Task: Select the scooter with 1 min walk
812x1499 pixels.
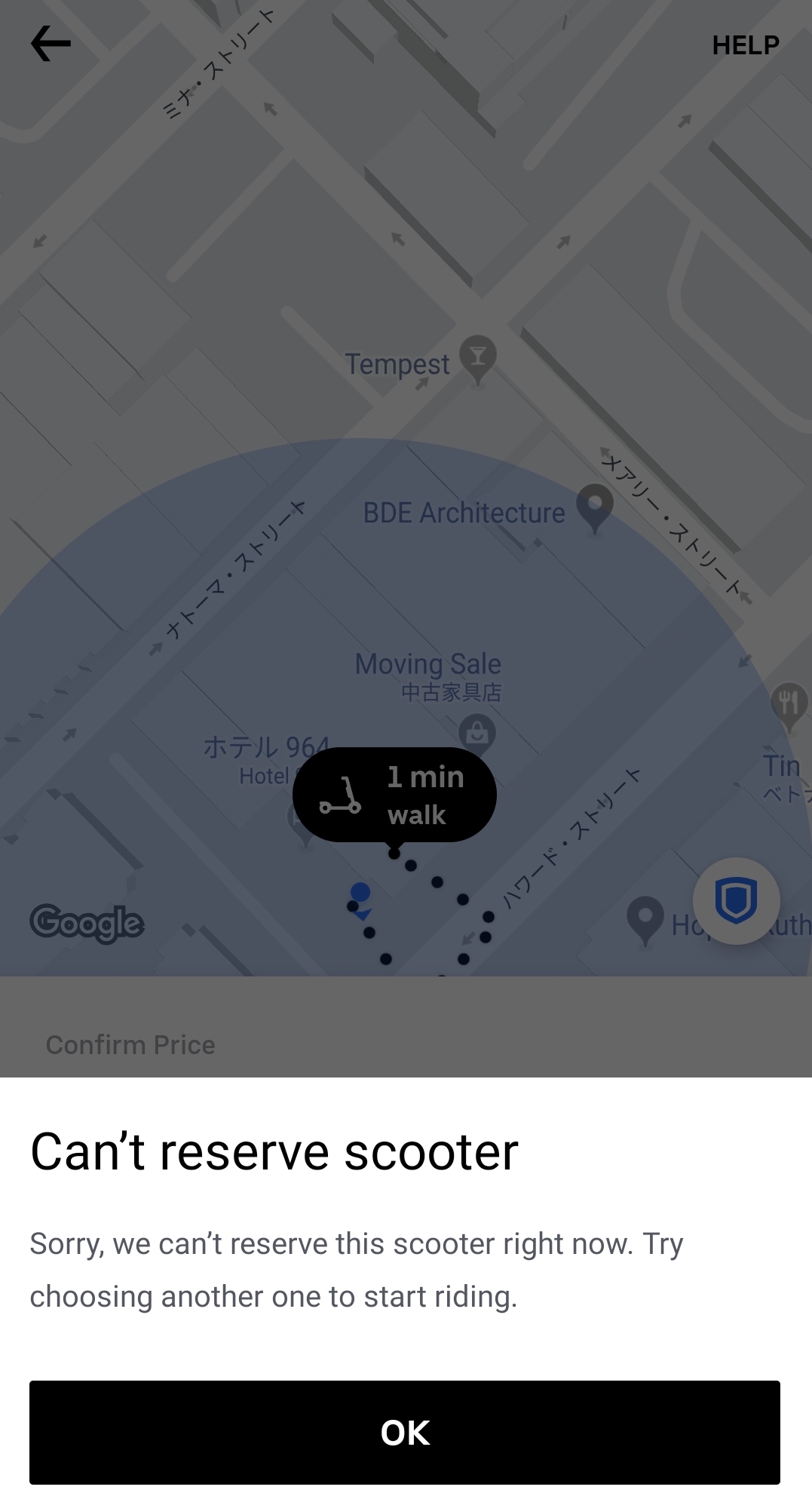Action: 394,795
